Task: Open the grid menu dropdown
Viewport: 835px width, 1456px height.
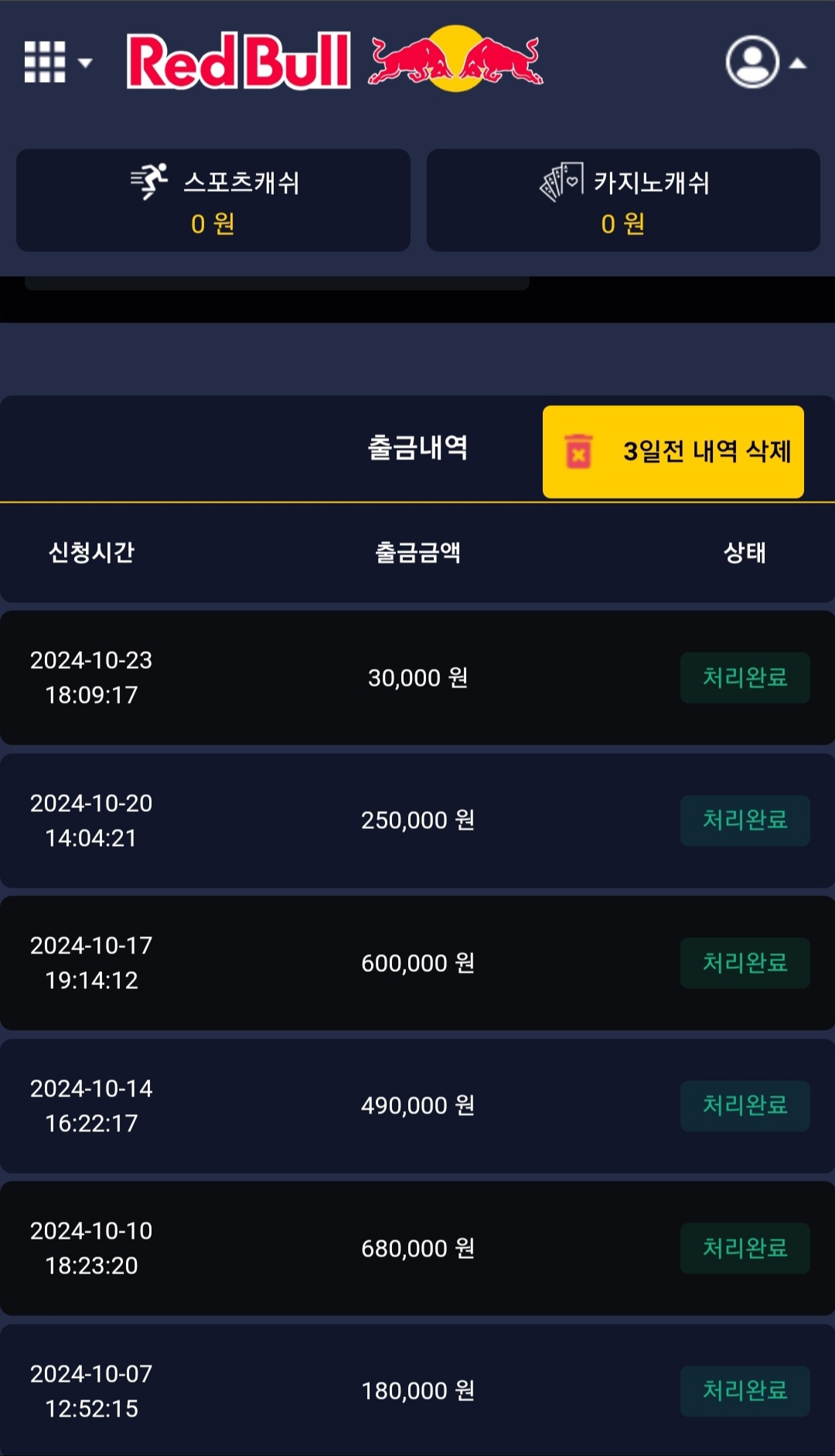Action: [57, 62]
